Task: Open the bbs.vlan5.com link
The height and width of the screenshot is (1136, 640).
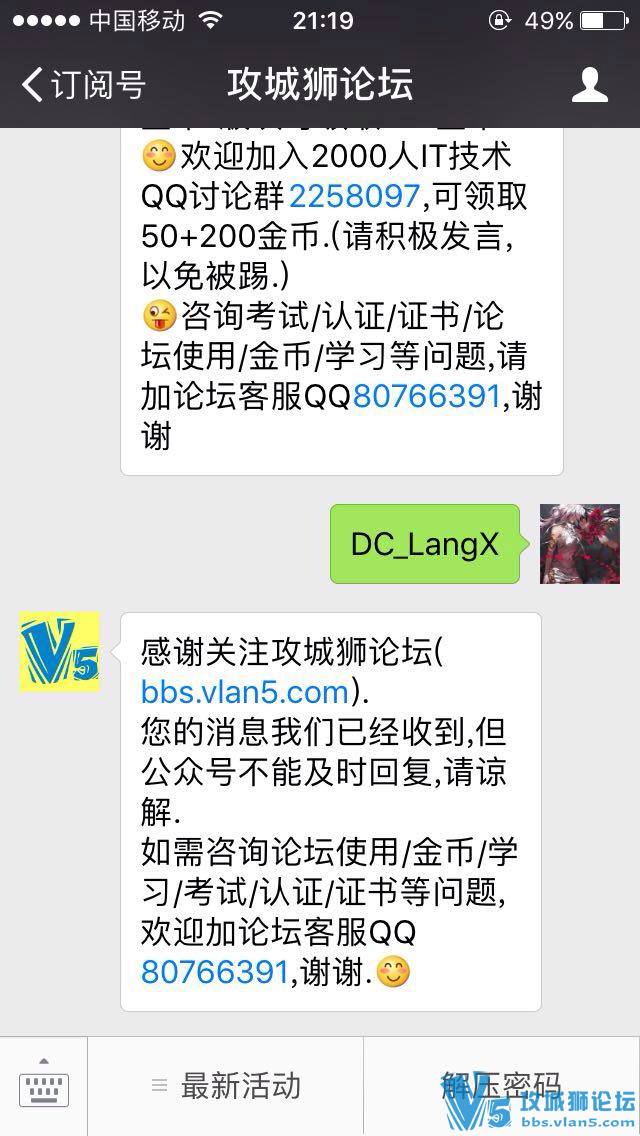Action: [245, 691]
